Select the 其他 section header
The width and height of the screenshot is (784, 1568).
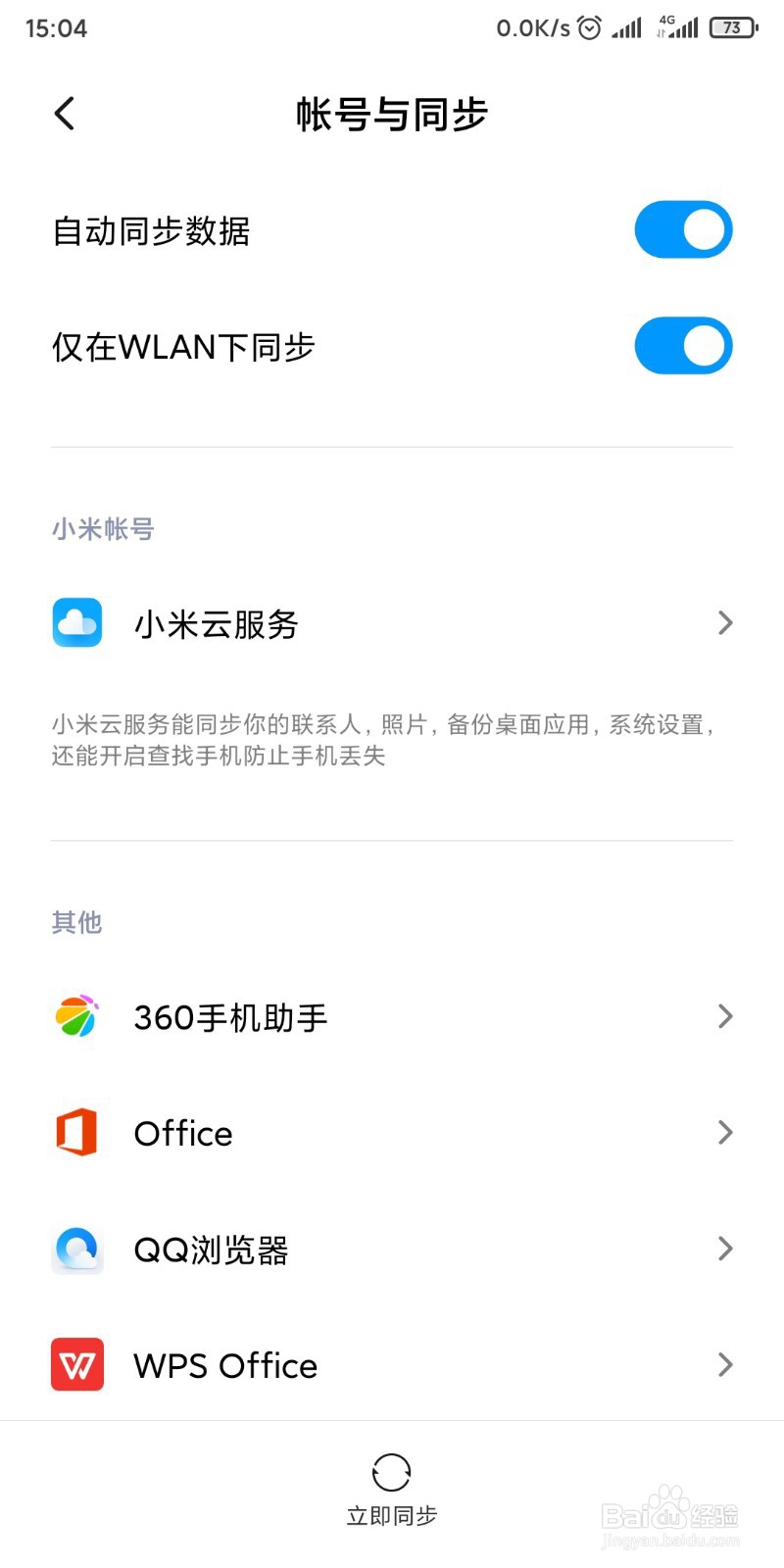75,922
